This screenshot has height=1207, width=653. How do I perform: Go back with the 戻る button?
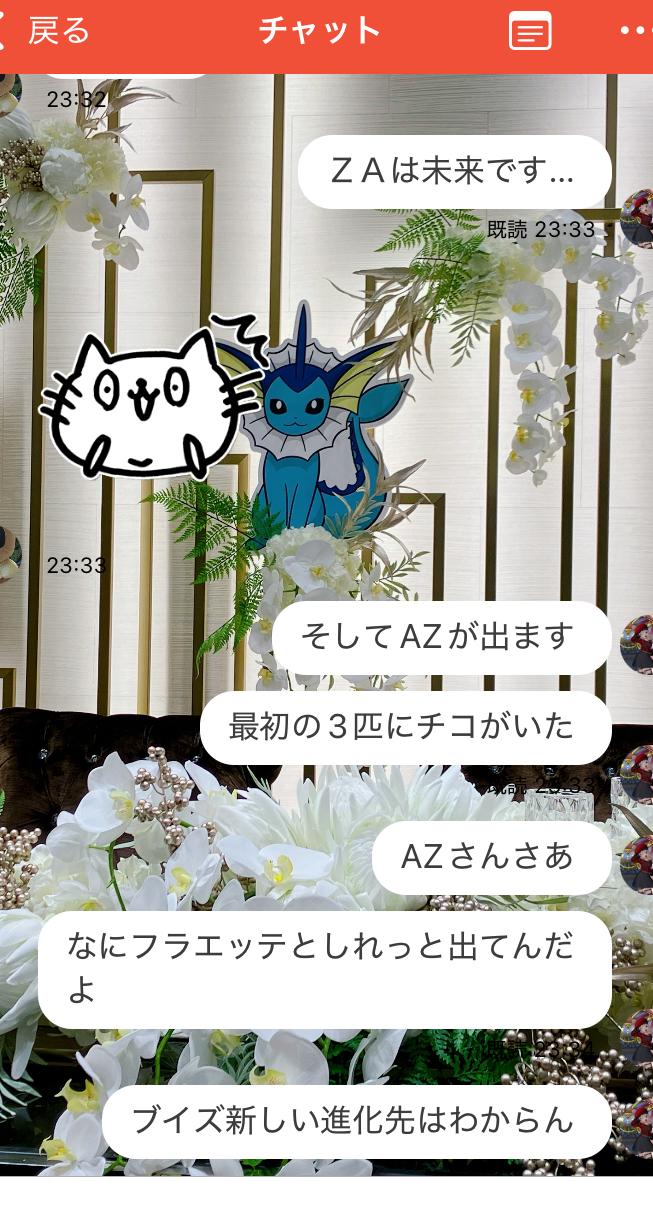(x=46, y=31)
